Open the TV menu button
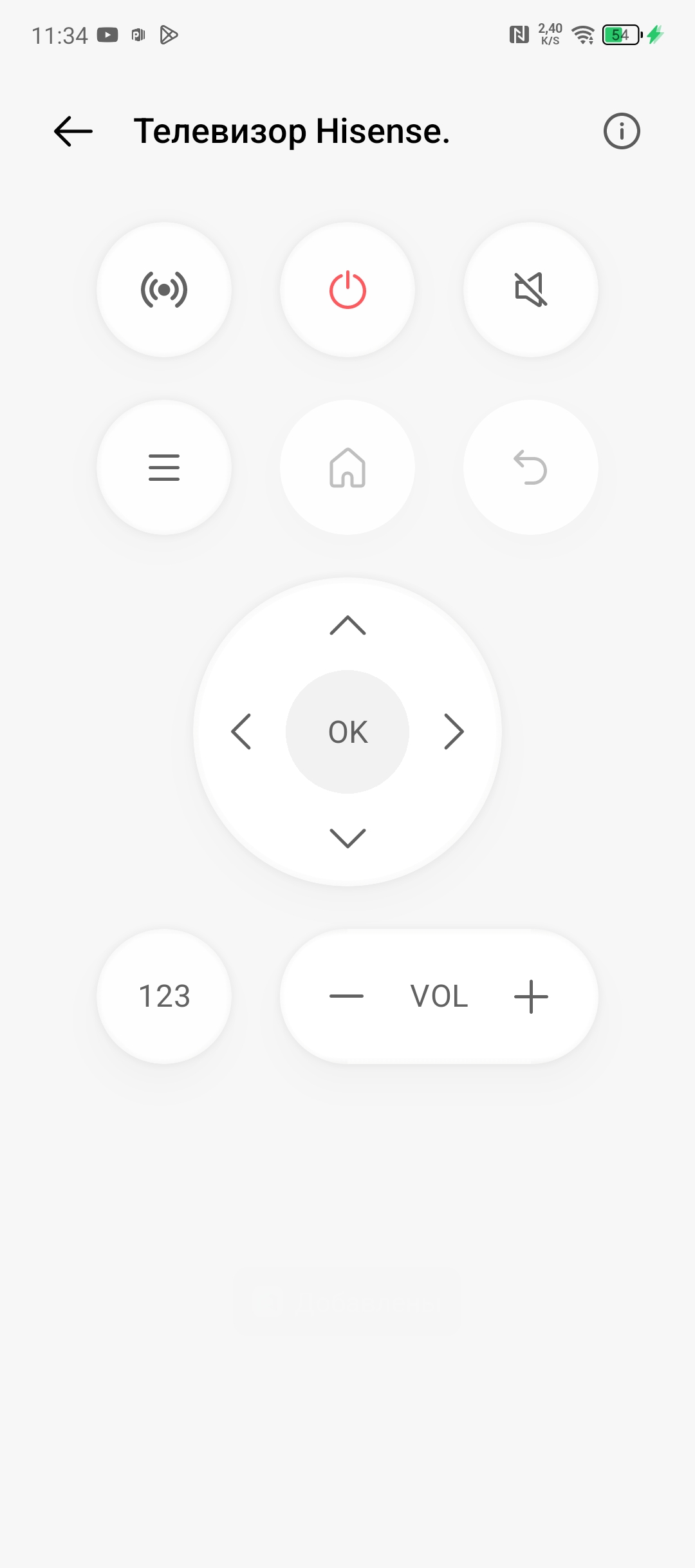 [164, 467]
